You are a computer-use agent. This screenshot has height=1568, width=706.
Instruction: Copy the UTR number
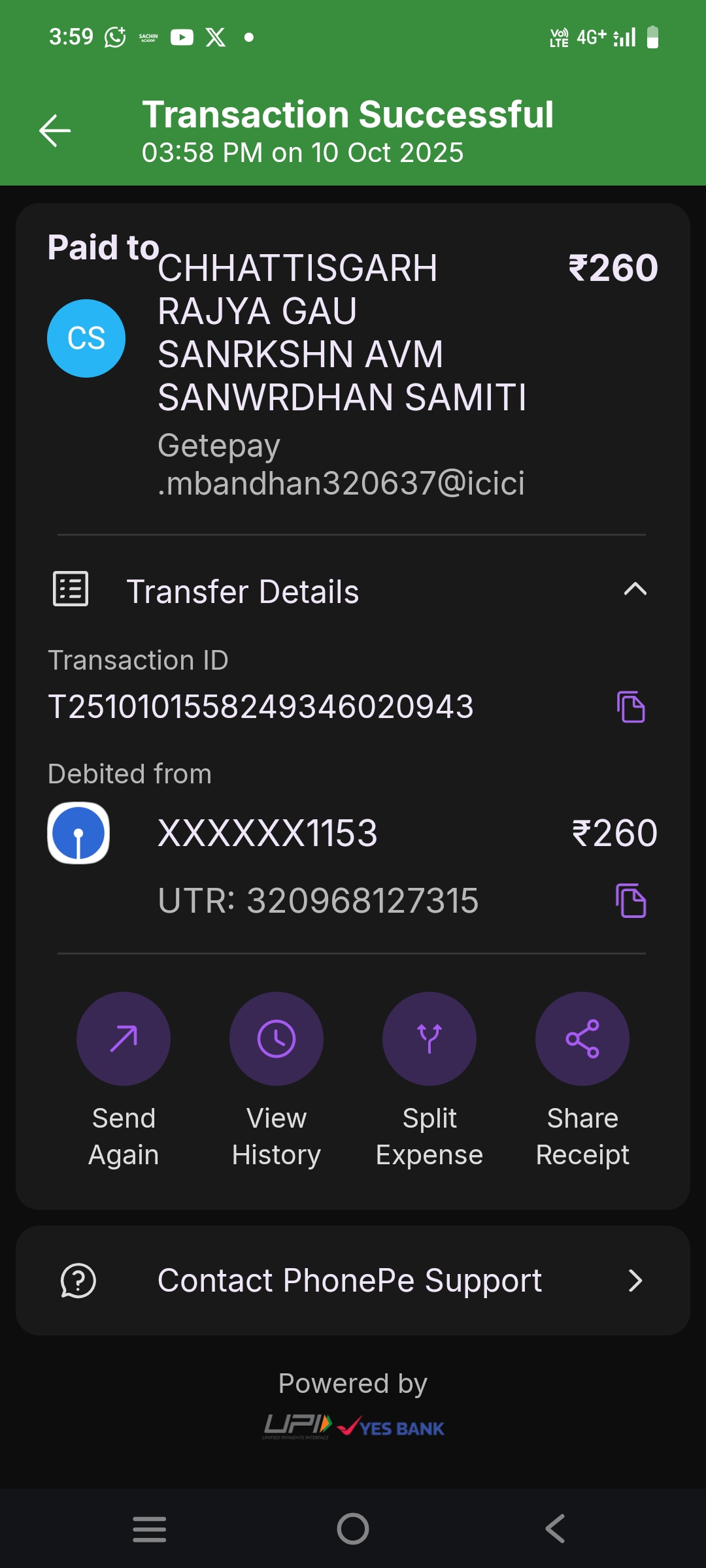631,901
